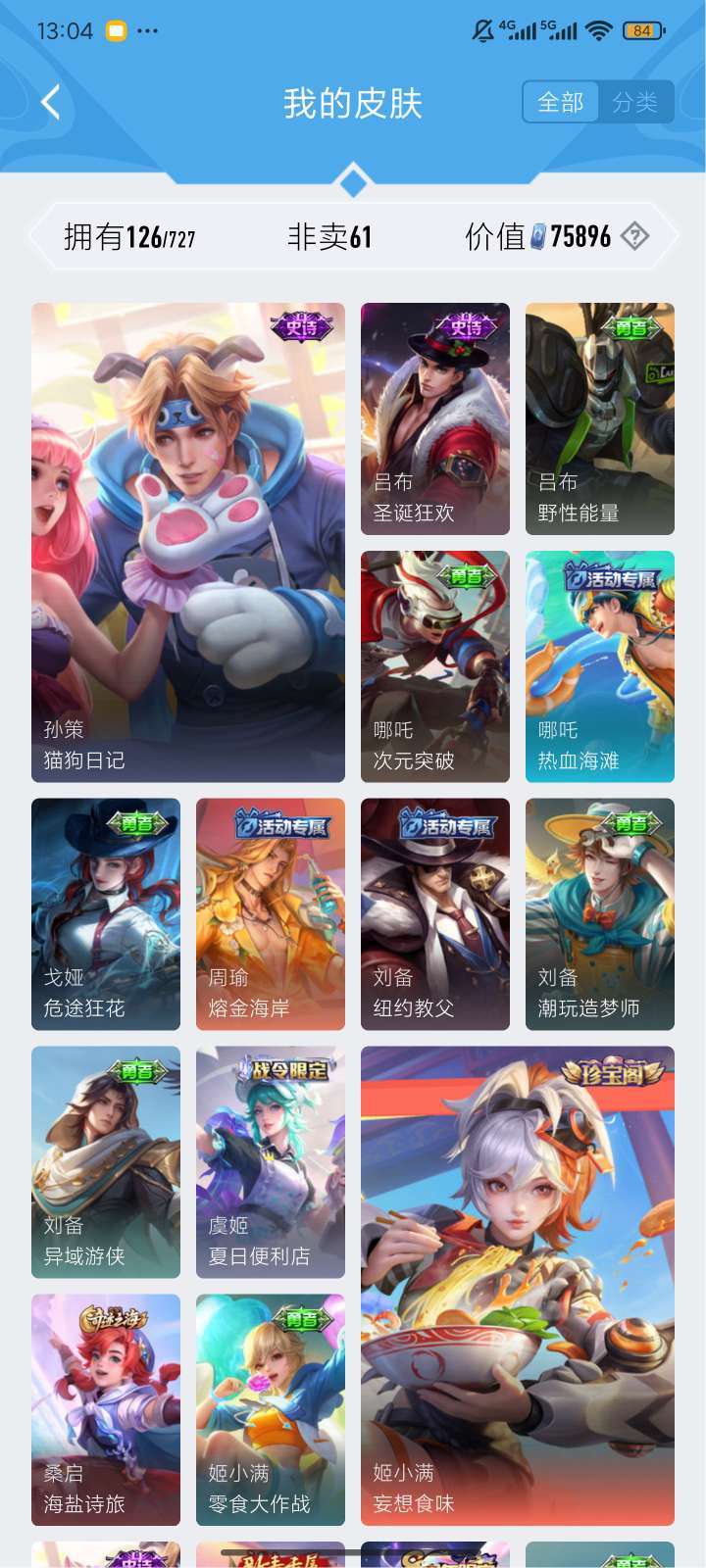View 刘备 潮玩造梦师 skin
The width and height of the screenshot is (706, 1568).
(x=600, y=914)
